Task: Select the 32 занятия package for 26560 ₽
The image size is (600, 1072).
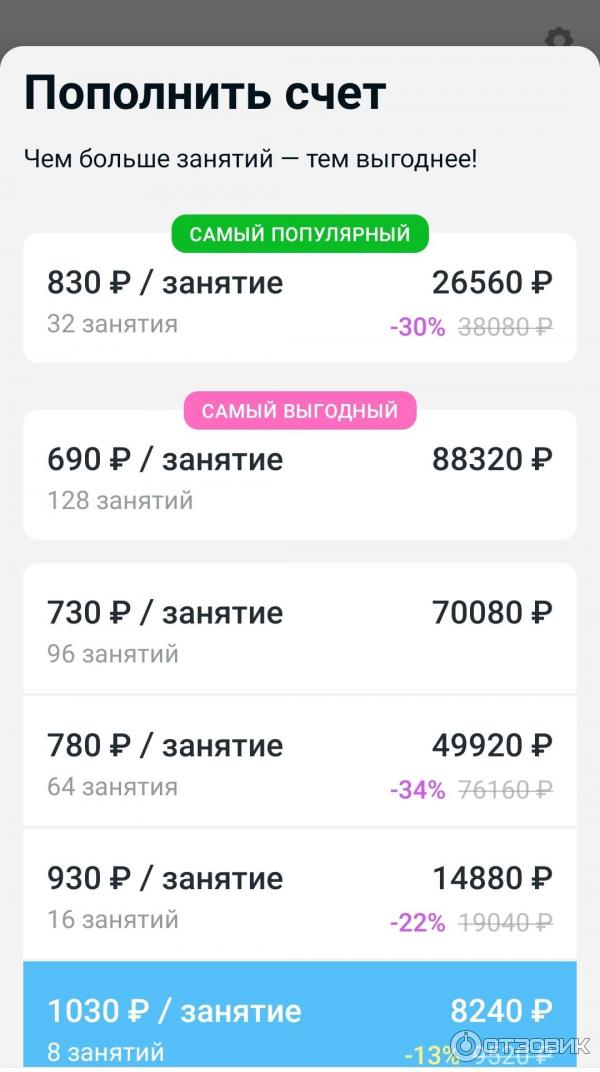Action: pos(299,300)
